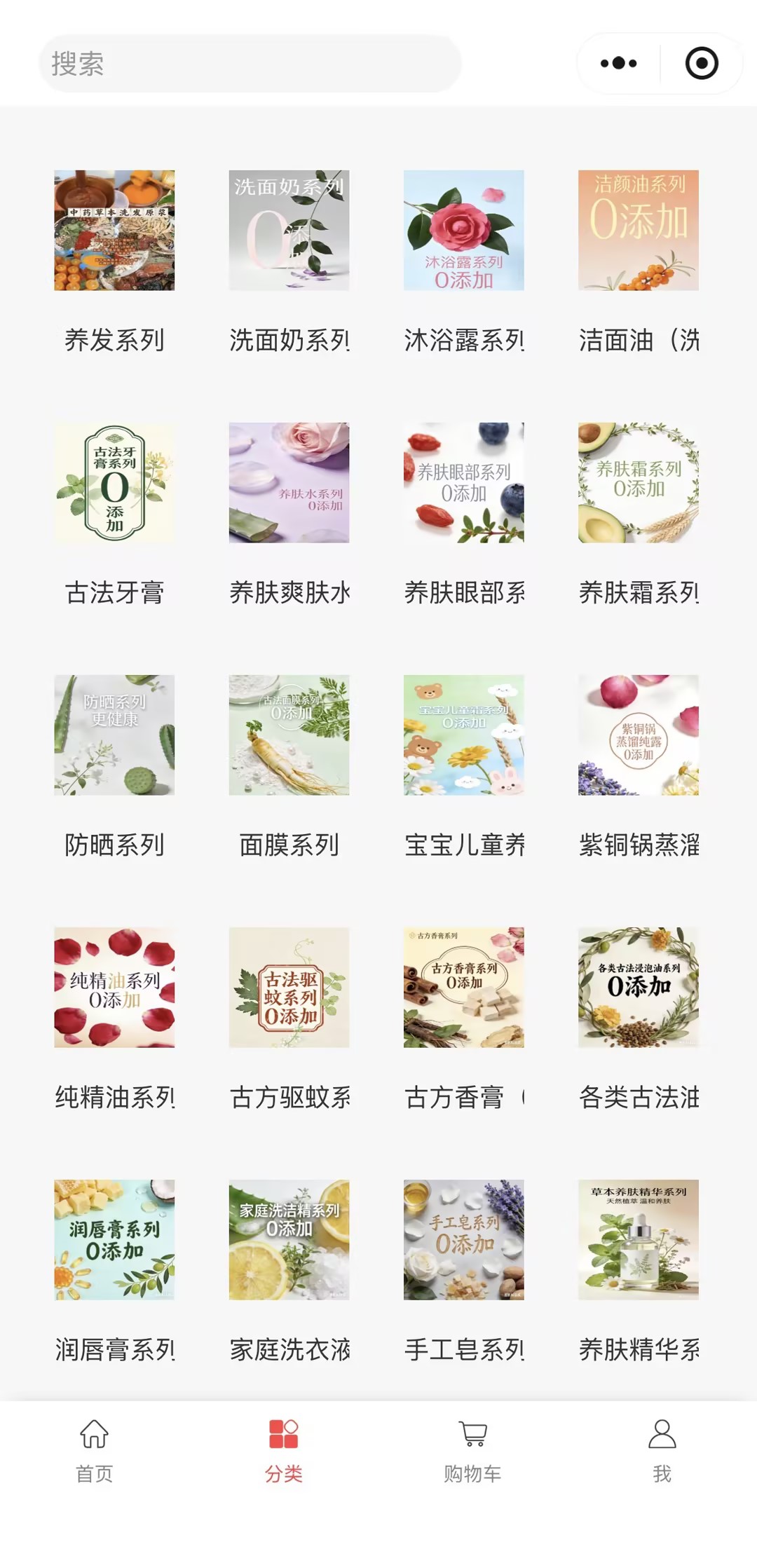The height and width of the screenshot is (1568, 757).
Task: View the 面膜系列 category
Action: tap(289, 735)
